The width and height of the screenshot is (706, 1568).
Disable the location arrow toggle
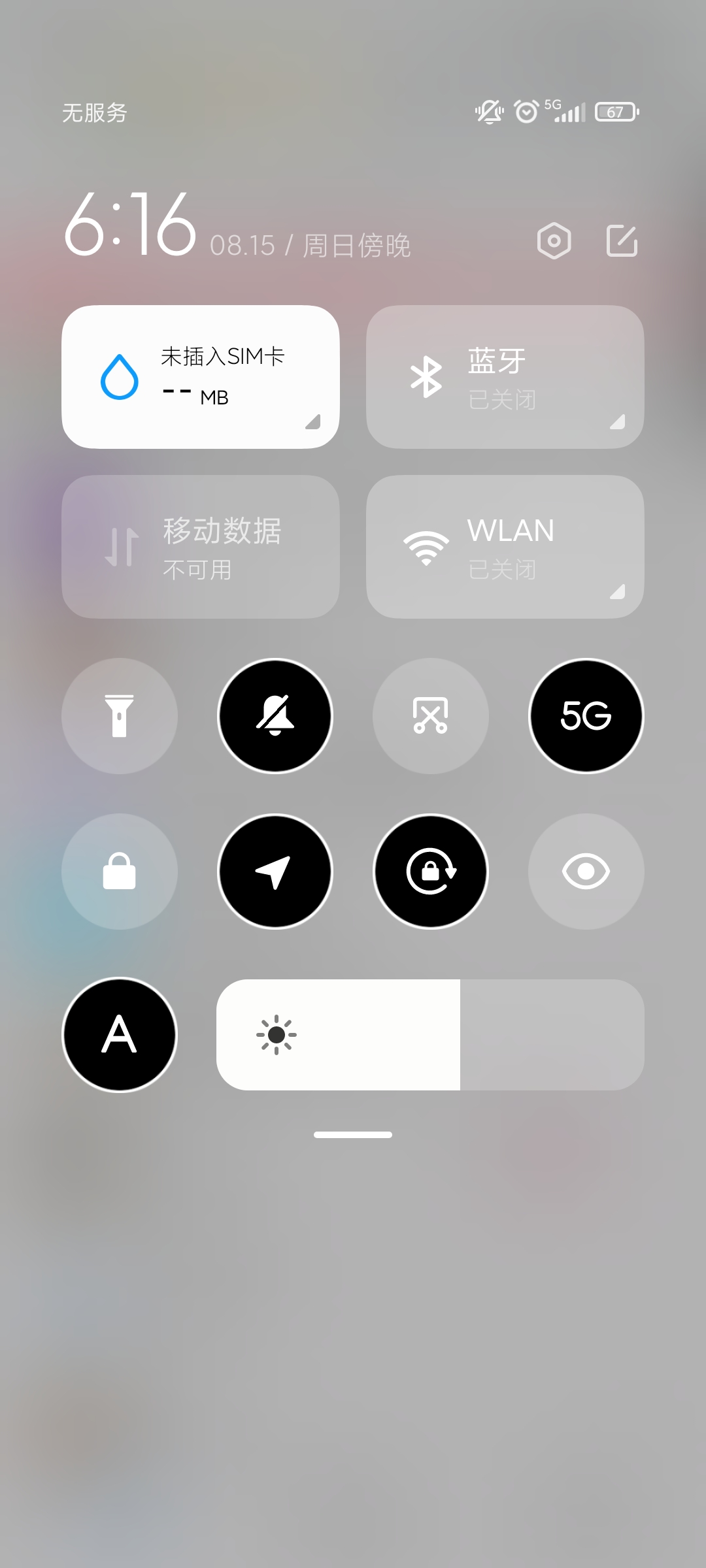(275, 872)
